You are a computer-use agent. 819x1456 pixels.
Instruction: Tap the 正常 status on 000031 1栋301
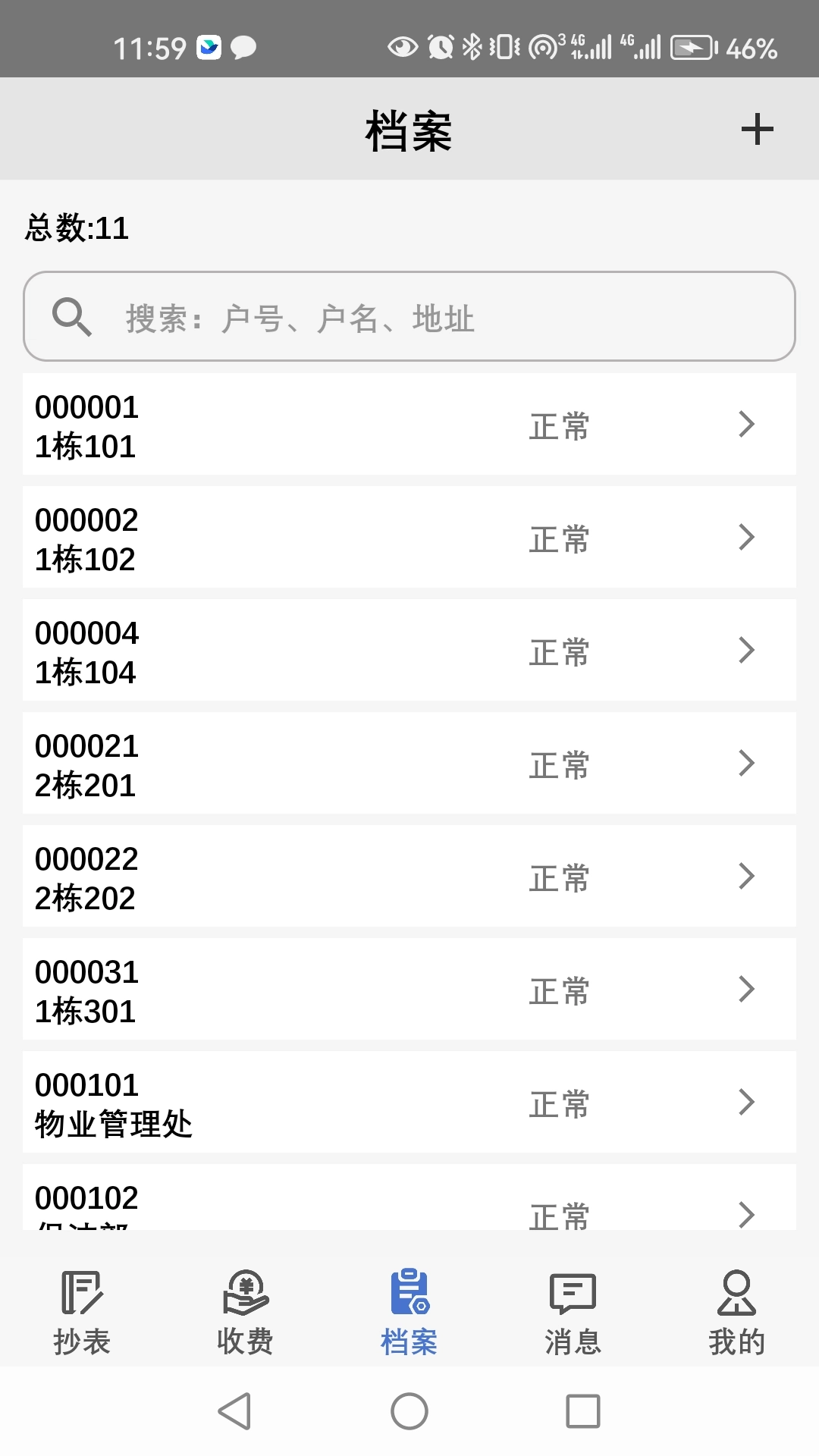tap(560, 990)
